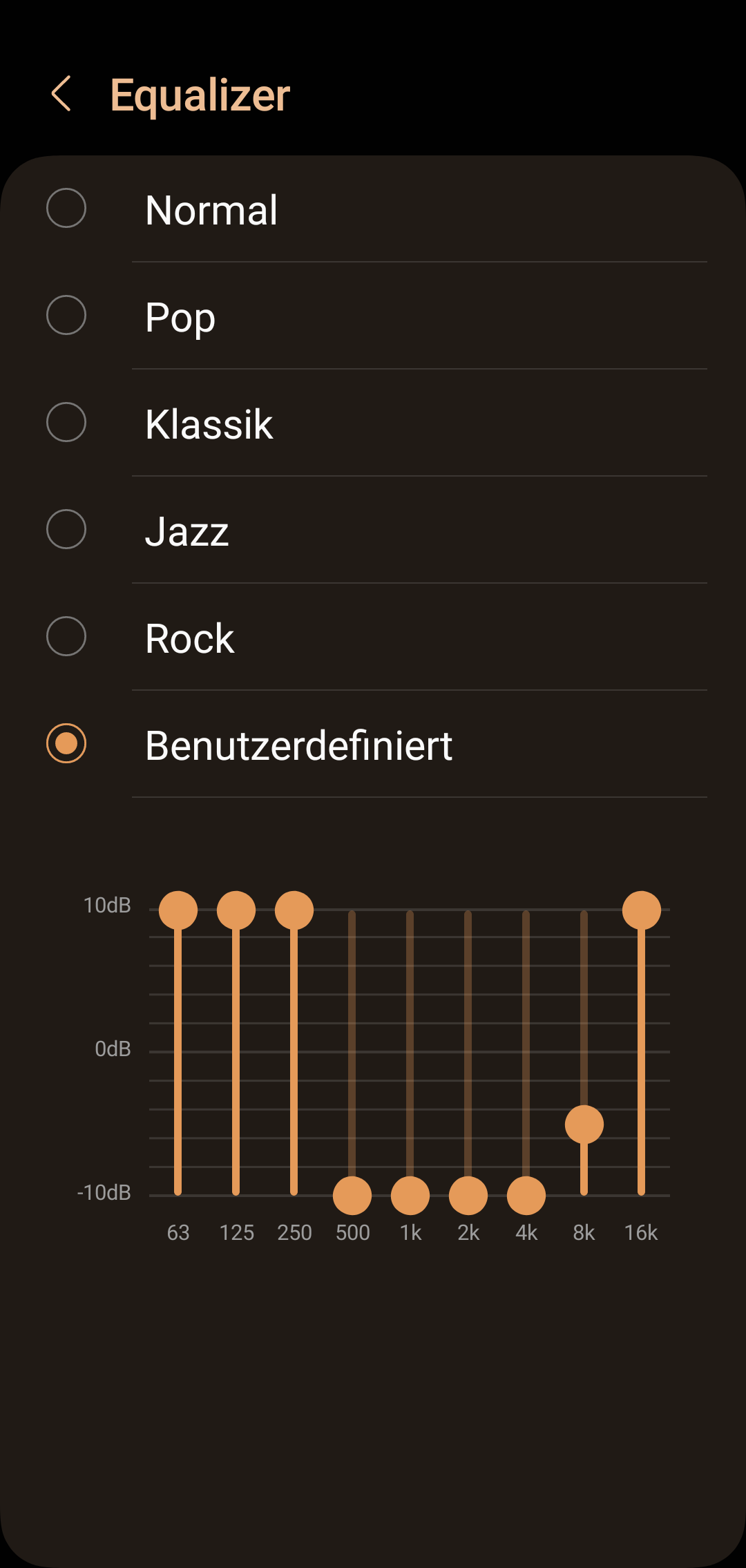Tap the Equalizer title text
Viewport: 746px width, 1568px height.
tap(200, 95)
